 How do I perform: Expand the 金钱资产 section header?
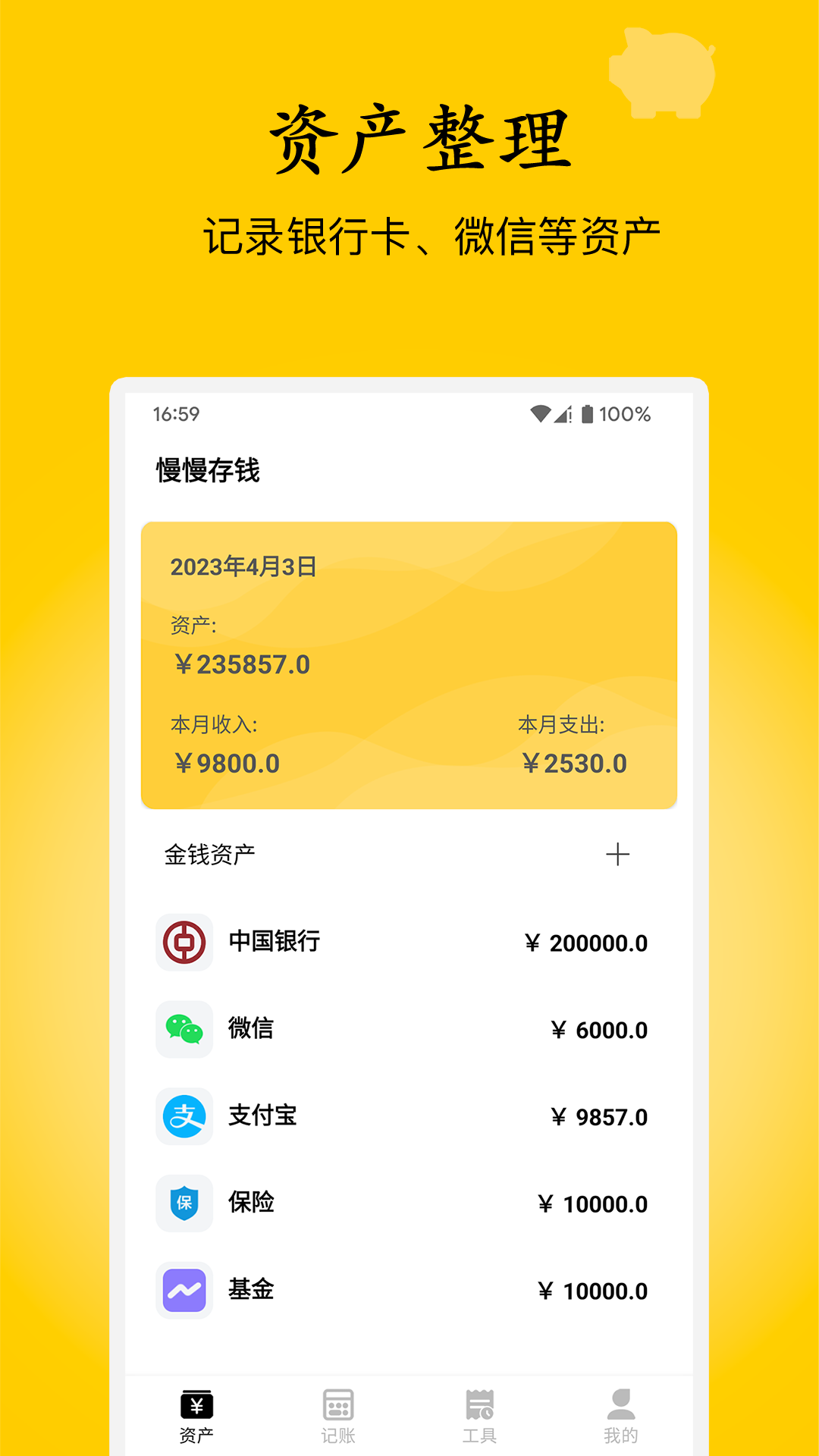(211, 855)
